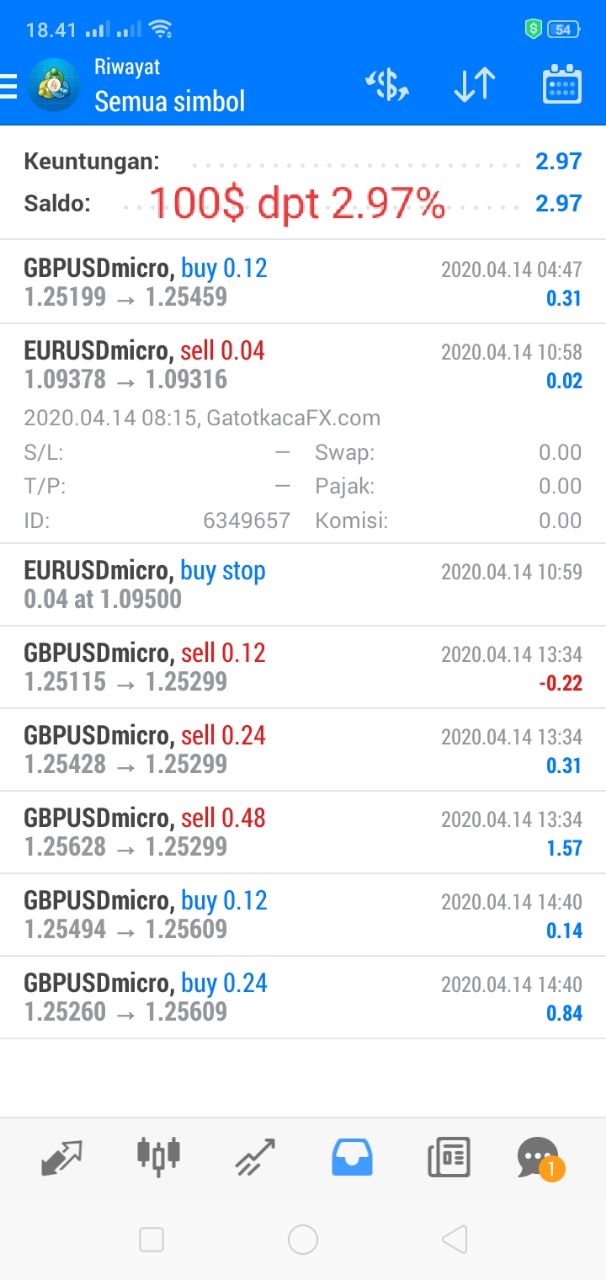
Task: Expand the GBPUSDmicro sell 0.48 trade
Action: click(x=302, y=832)
